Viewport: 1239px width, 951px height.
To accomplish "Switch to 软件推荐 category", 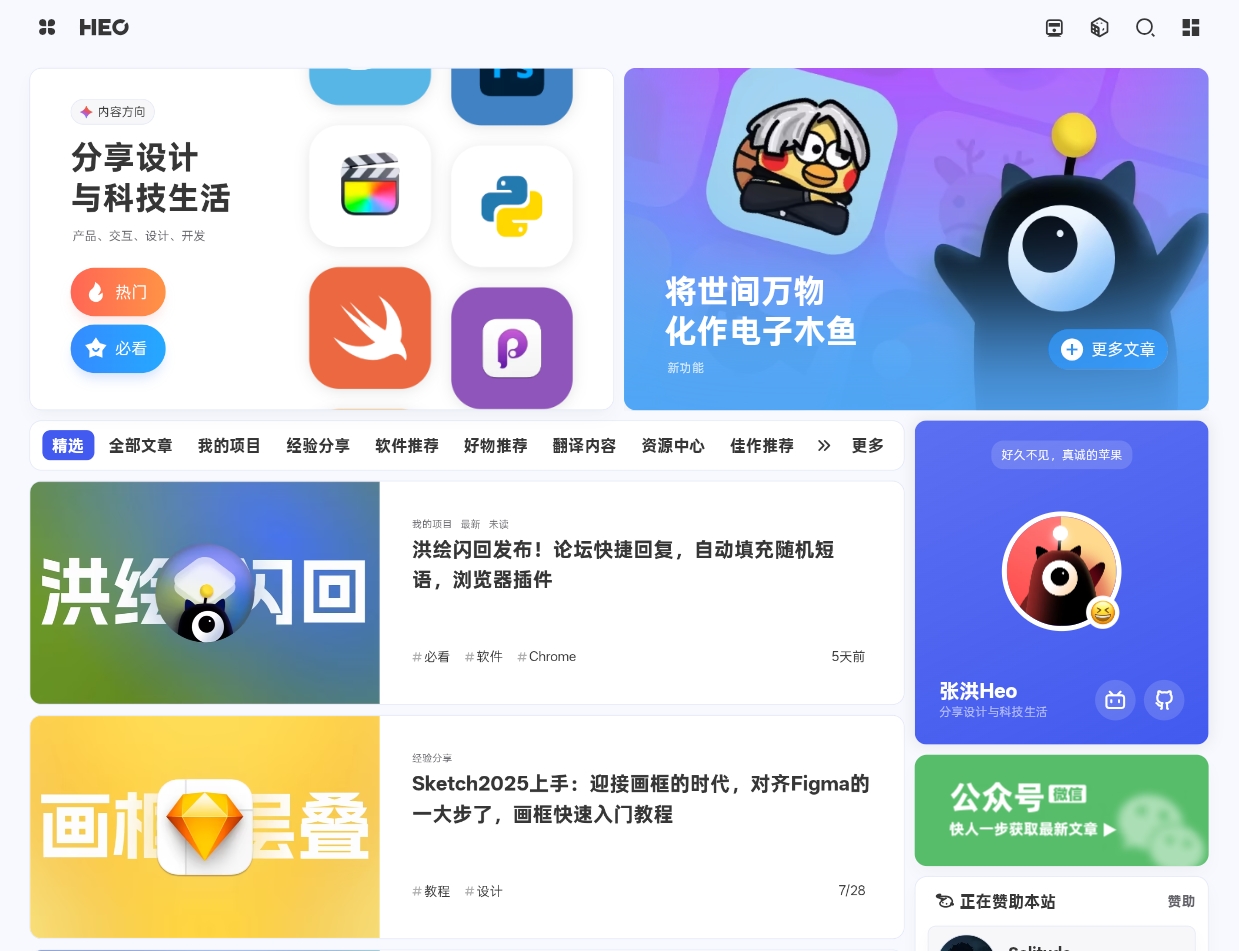I will click(407, 445).
